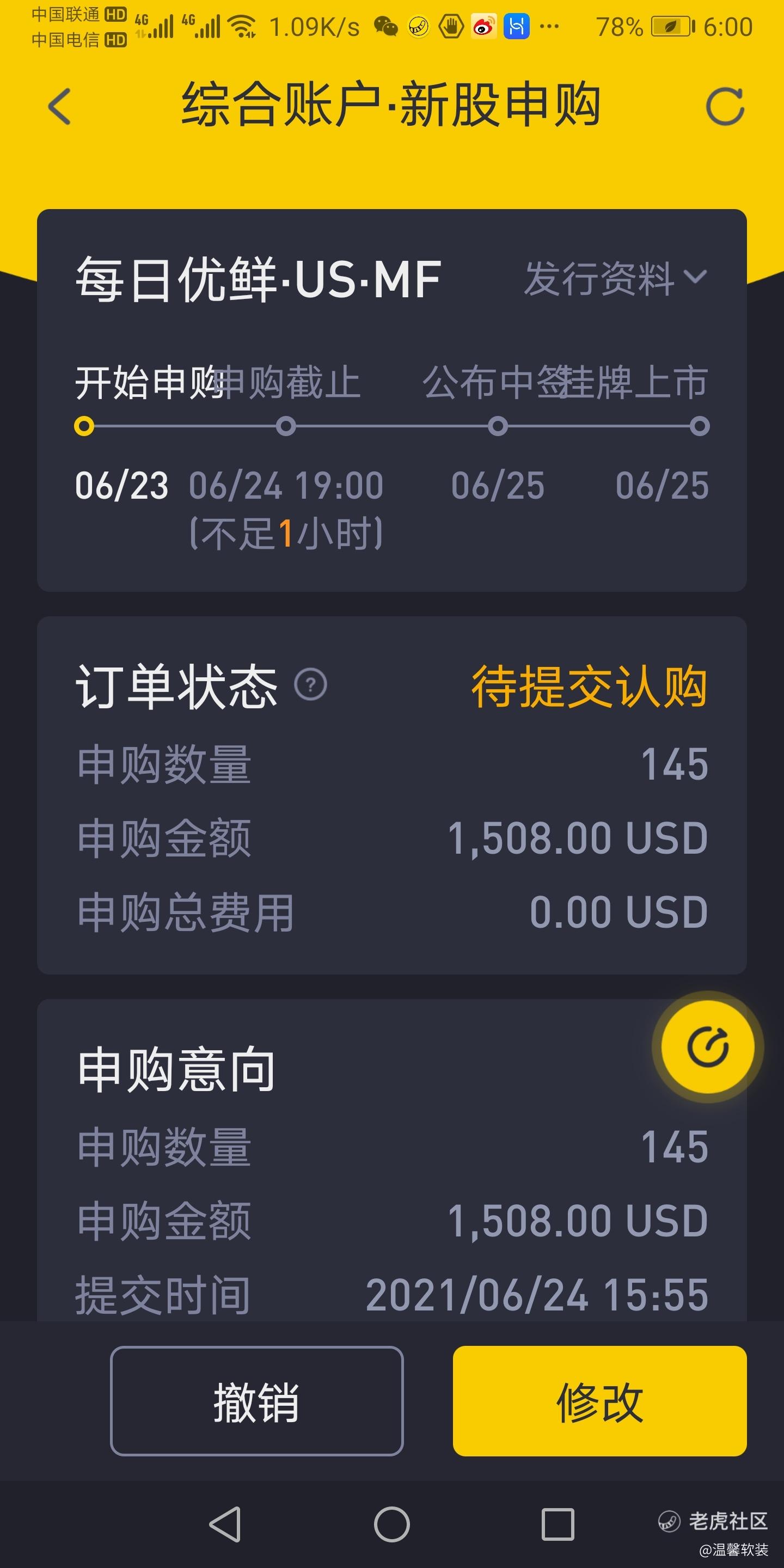Screen dimensions: 784x1568
Task: Expand the 发行资料 dropdown
Action: tap(615, 279)
